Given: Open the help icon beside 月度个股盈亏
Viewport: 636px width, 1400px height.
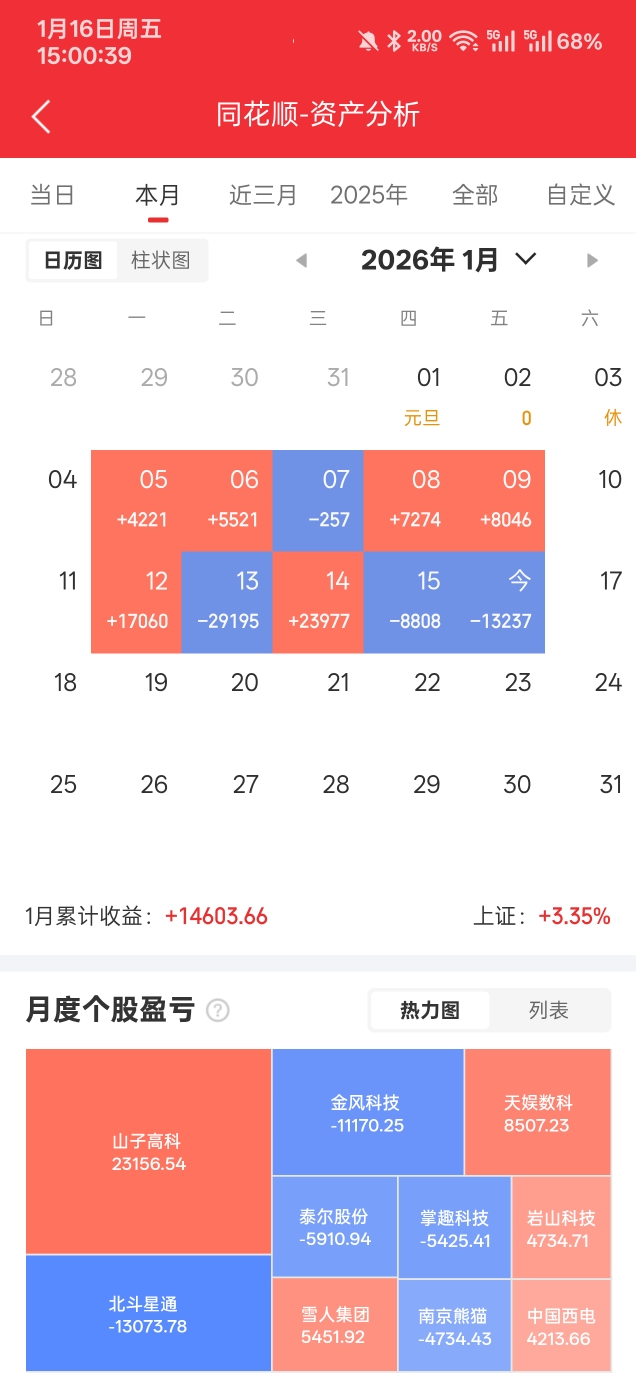Looking at the screenshot, I should [x=218, y=1011].
